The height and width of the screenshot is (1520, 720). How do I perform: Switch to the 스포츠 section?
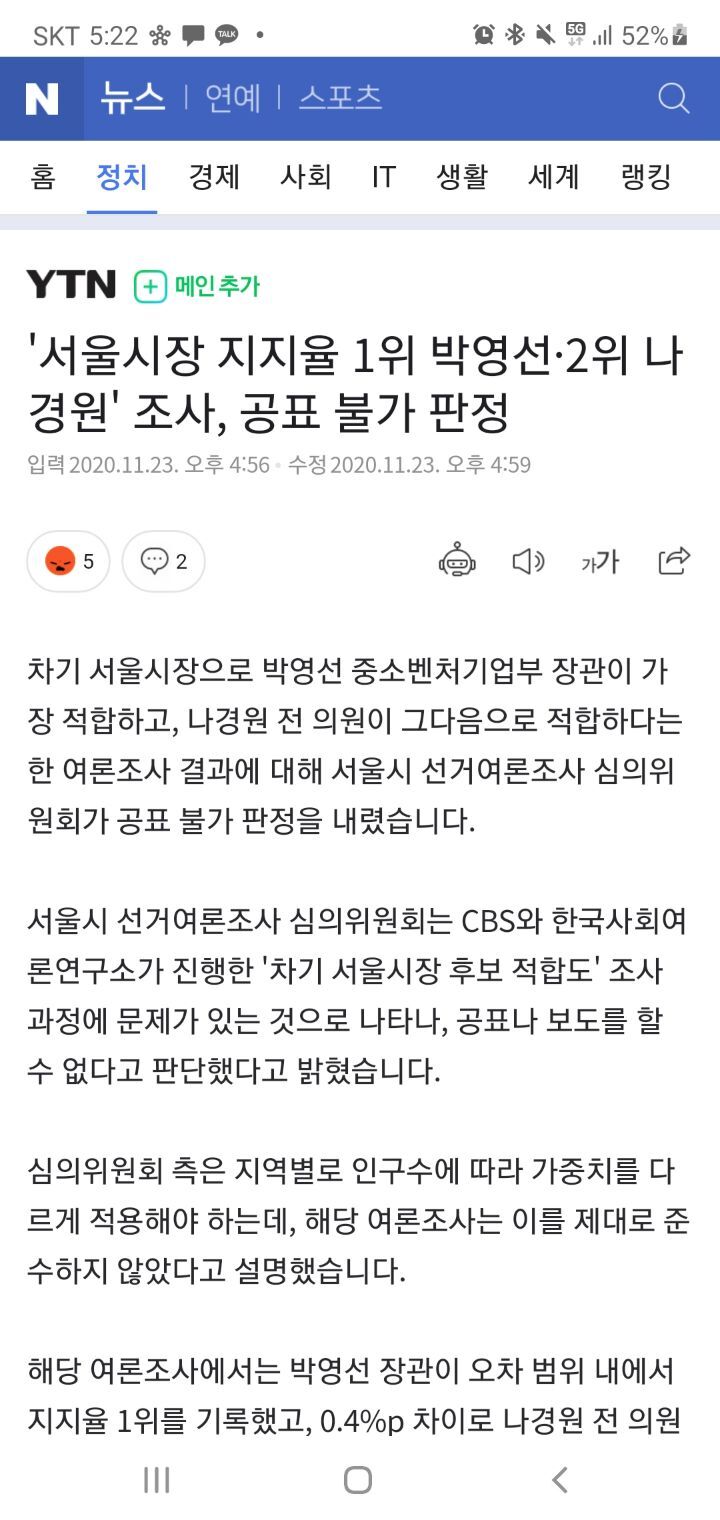[340, 98]
